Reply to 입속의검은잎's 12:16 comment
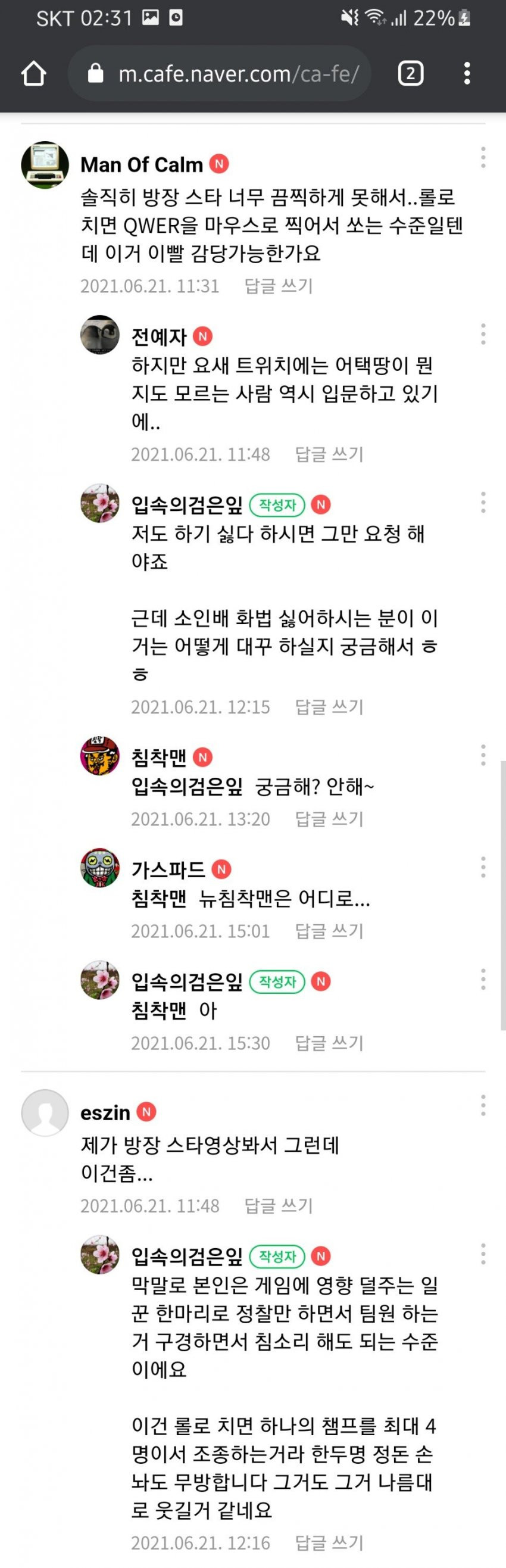The height and width of the screenshot is (1568, 506). [329, 1542]
